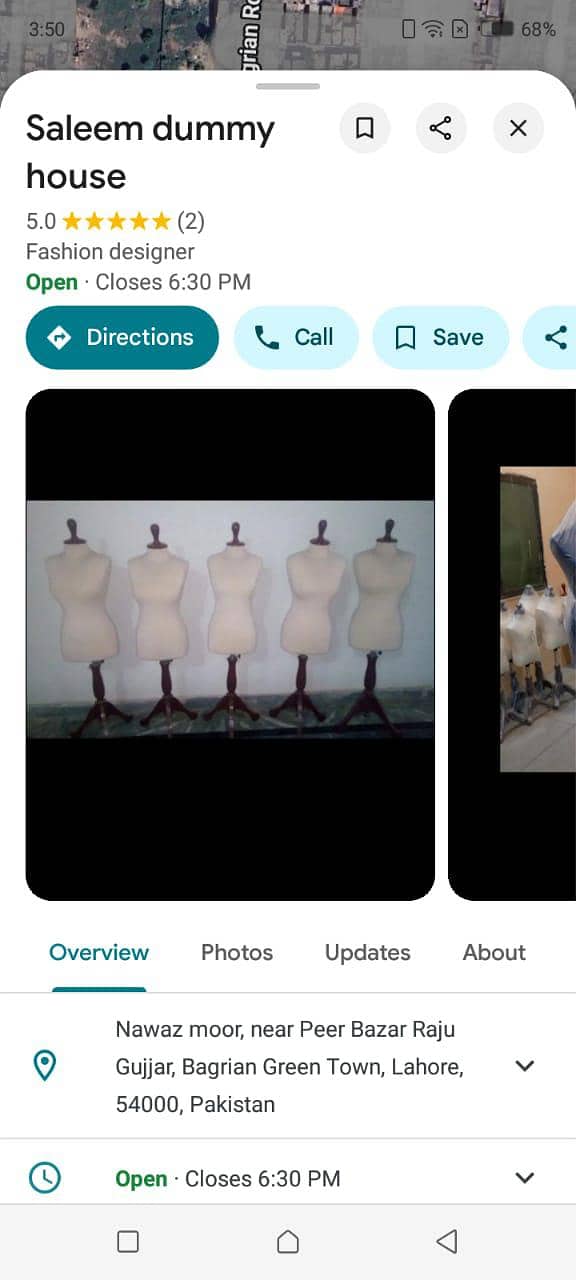Go to the home screen
The image size is (576, 1280).
click(x=288, y=1242)
